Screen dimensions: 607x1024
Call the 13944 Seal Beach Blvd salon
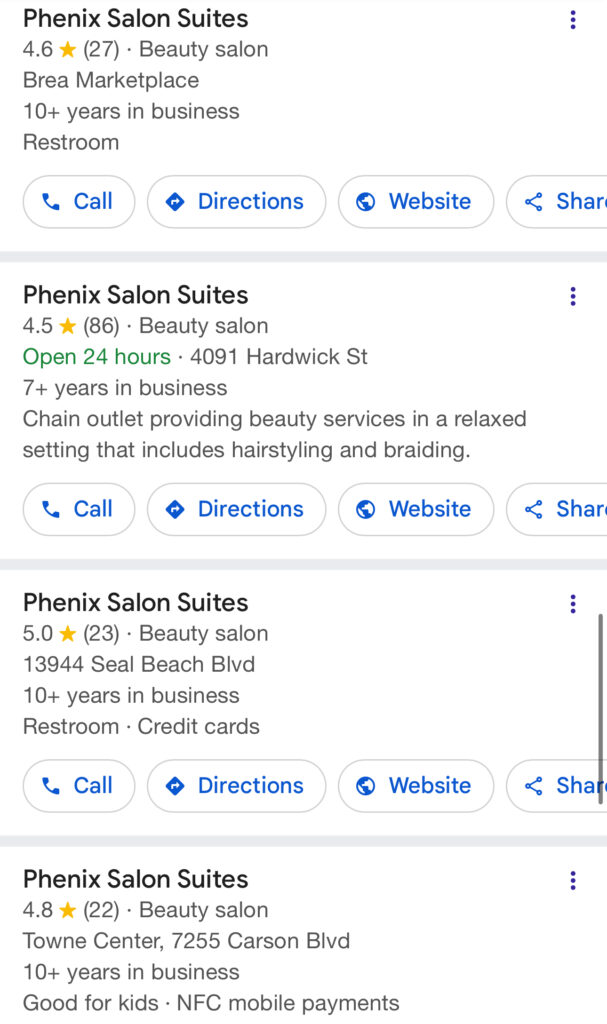pyautogui.click(x=79, y=786)
